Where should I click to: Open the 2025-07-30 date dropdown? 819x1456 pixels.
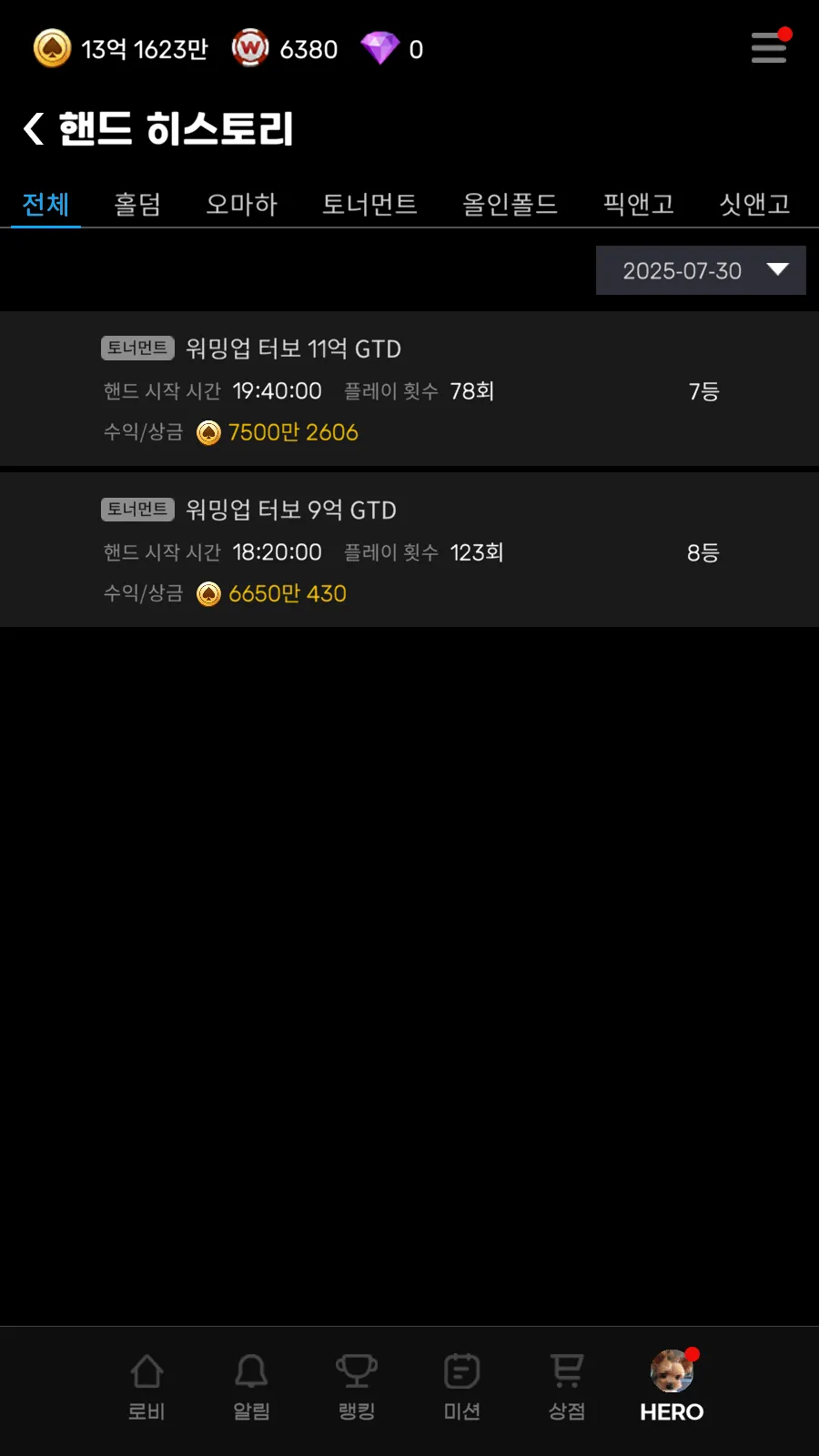tap(701, 270)
